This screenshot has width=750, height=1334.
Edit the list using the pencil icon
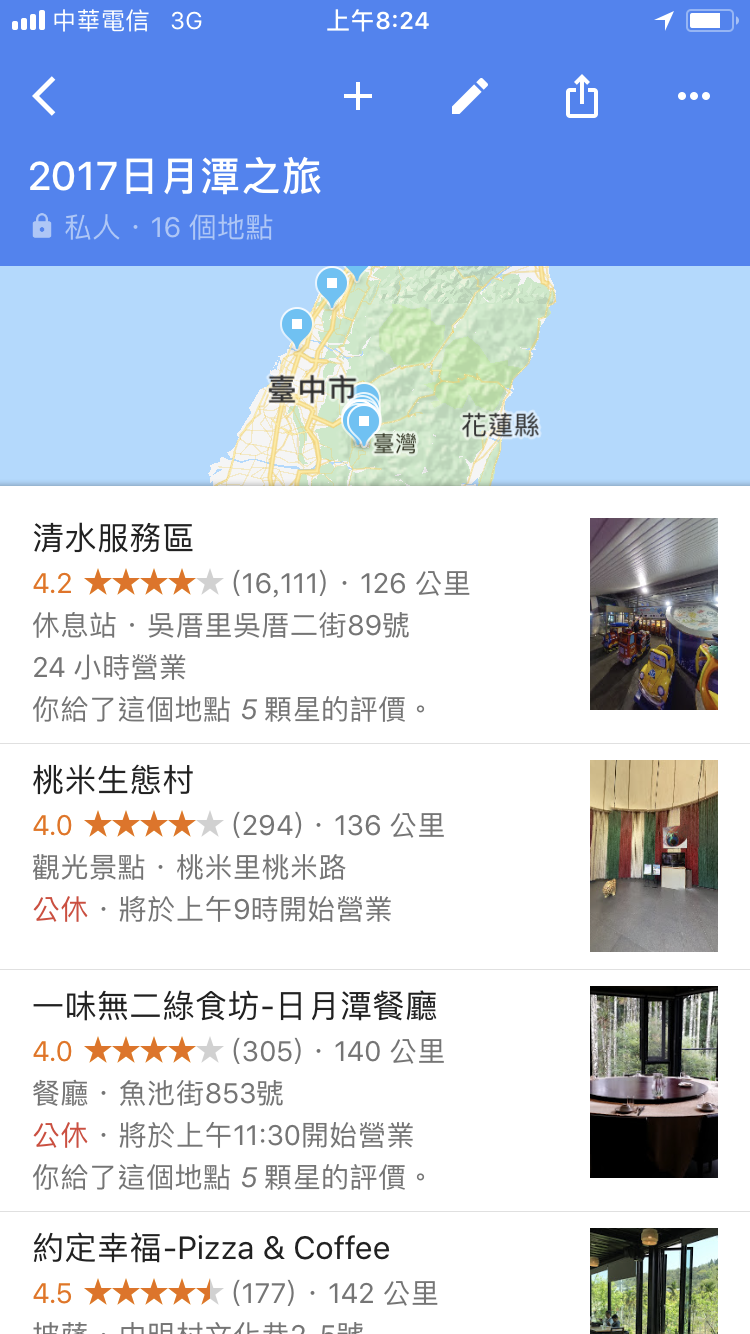point(469,97)
